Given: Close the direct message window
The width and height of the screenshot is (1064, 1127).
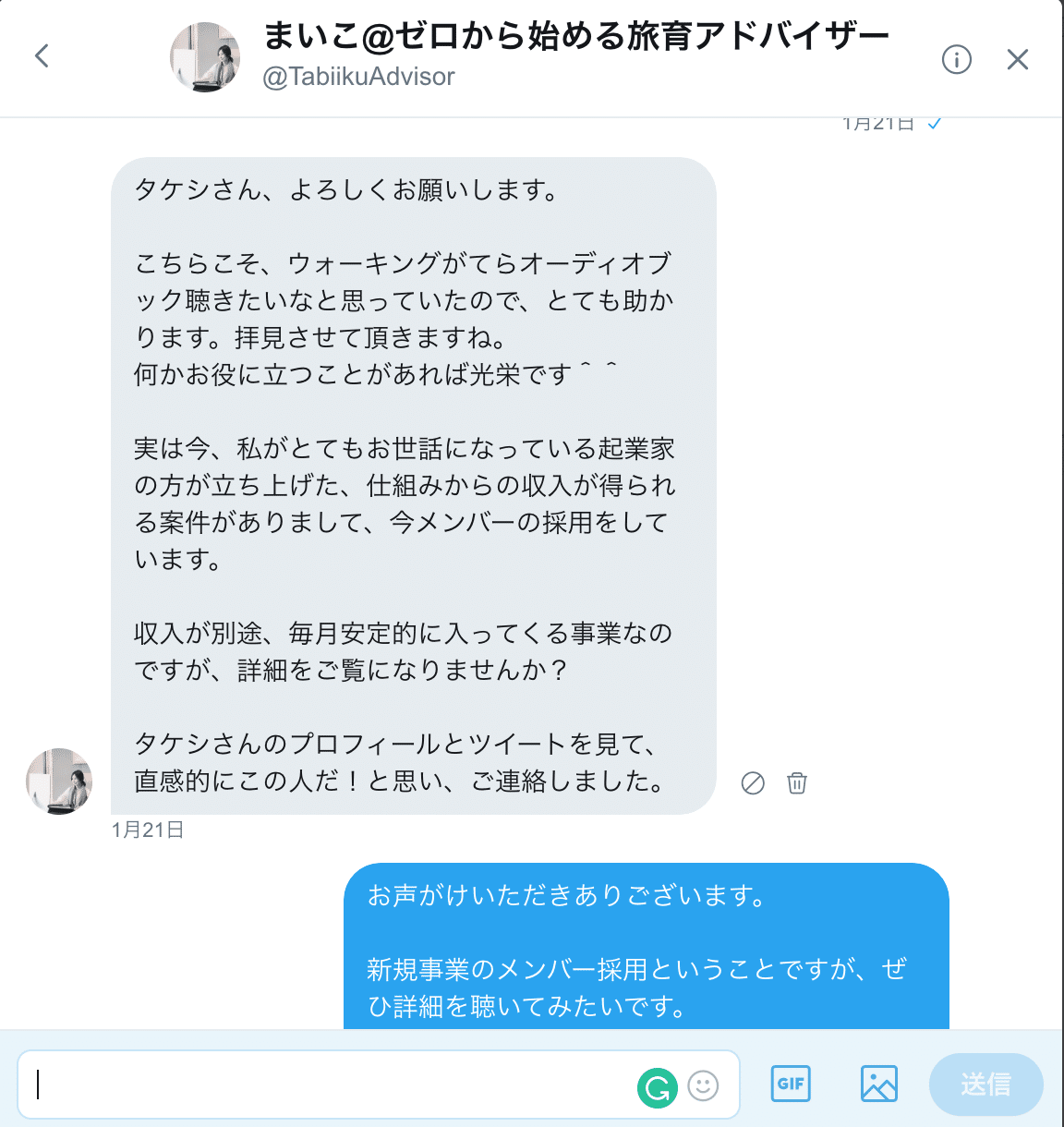Looking at the screenshot, I should coord(1018,59).
